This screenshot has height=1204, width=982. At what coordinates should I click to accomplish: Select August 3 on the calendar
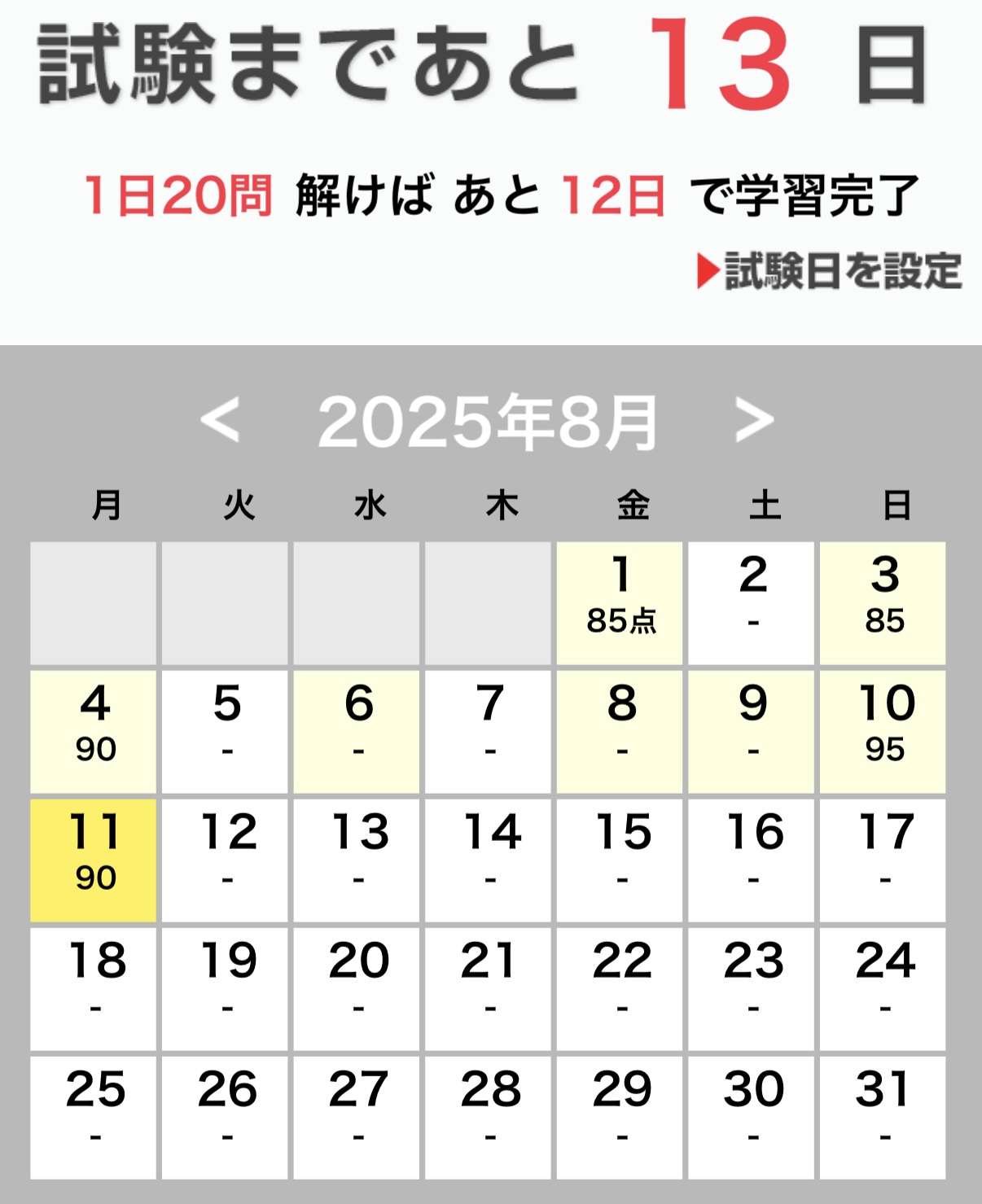(883, 602)
